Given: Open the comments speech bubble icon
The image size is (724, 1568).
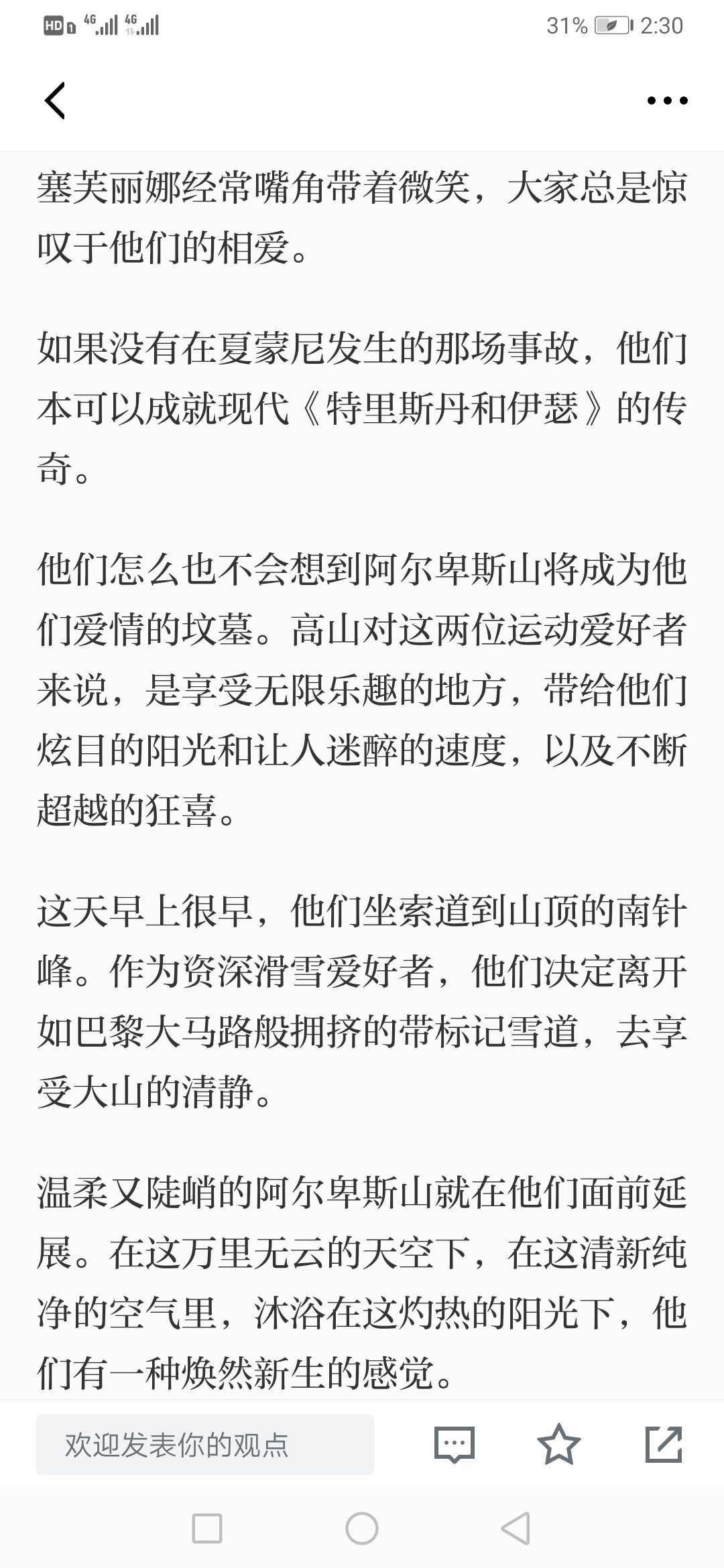Looking at the screenshot, I should click(x=455, y=1444).
